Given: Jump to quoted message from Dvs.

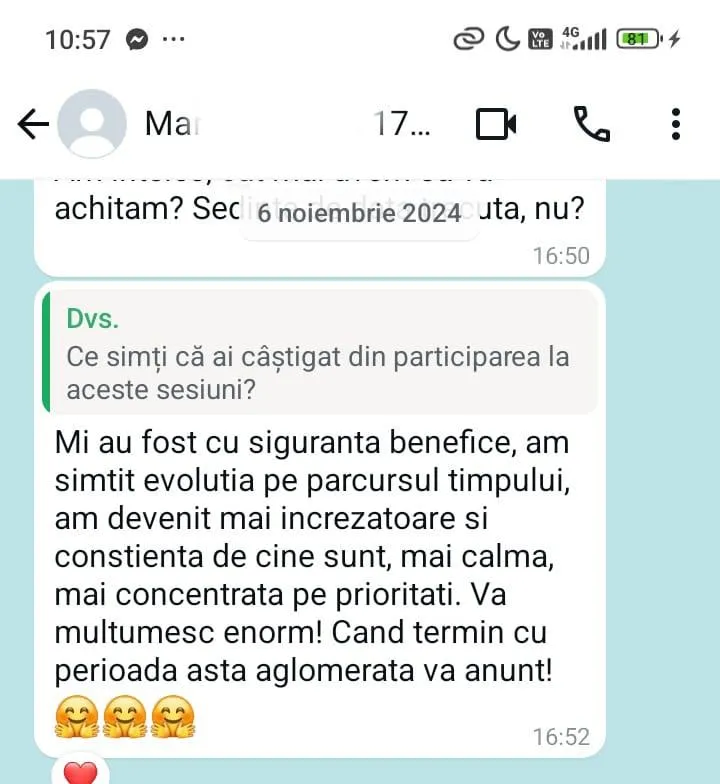Looking at the screenshot, I should [x=320, y=353].
